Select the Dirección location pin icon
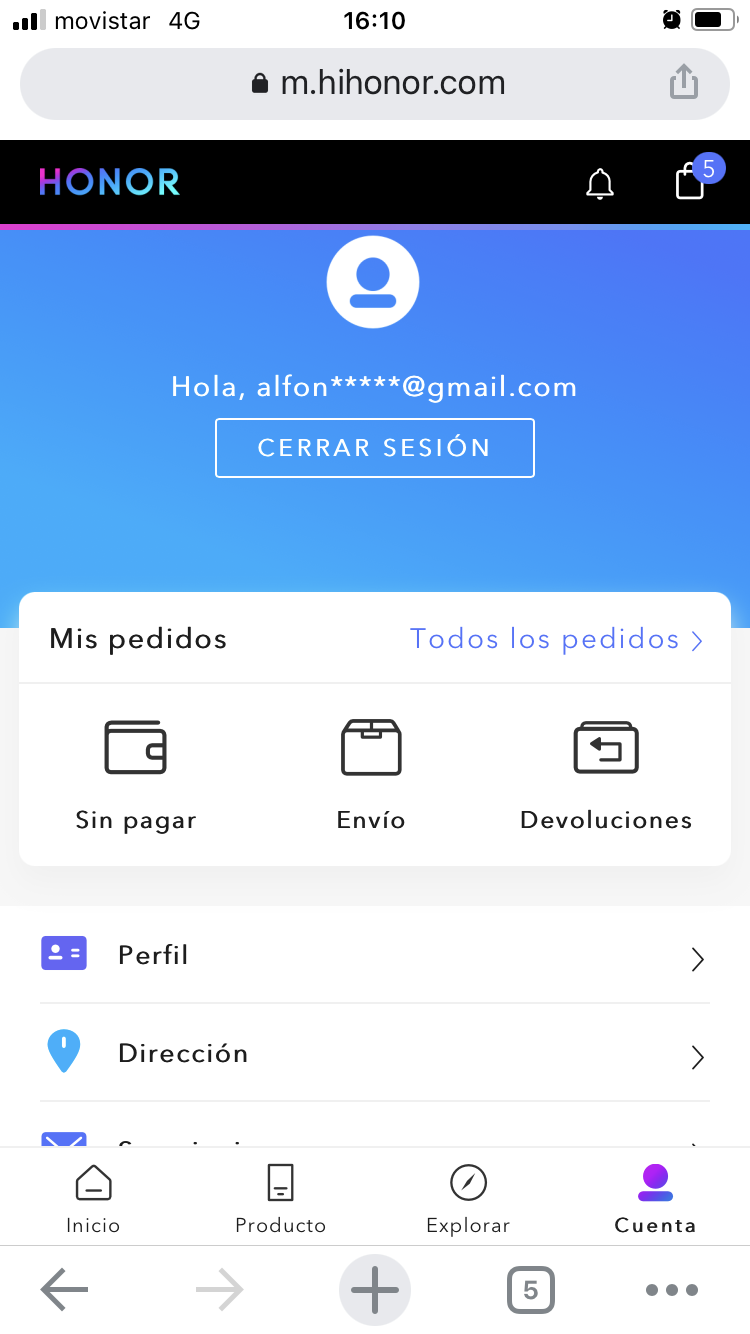Image resolution: width=750 pixels, height=1334 pixels. 64,1051
